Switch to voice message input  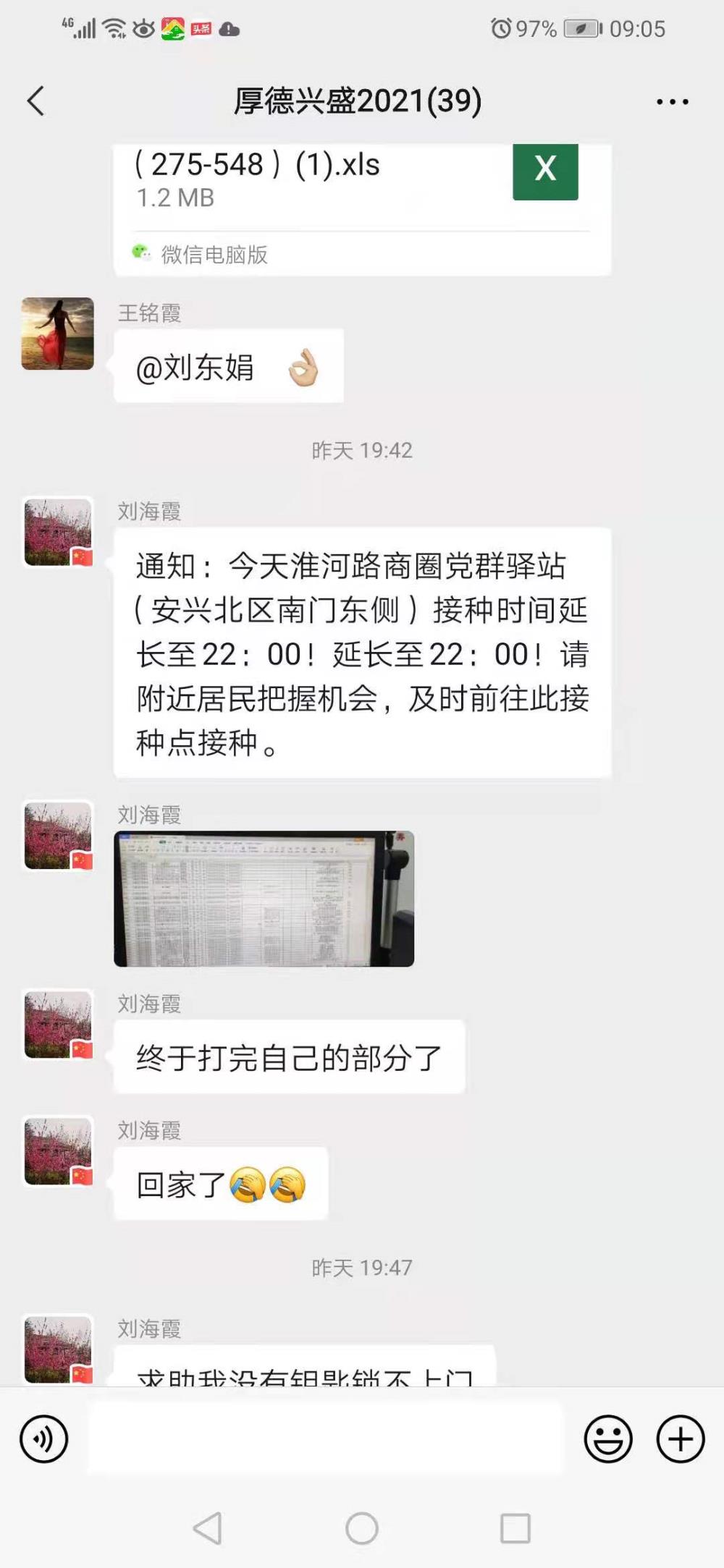tap(44, 1439)
